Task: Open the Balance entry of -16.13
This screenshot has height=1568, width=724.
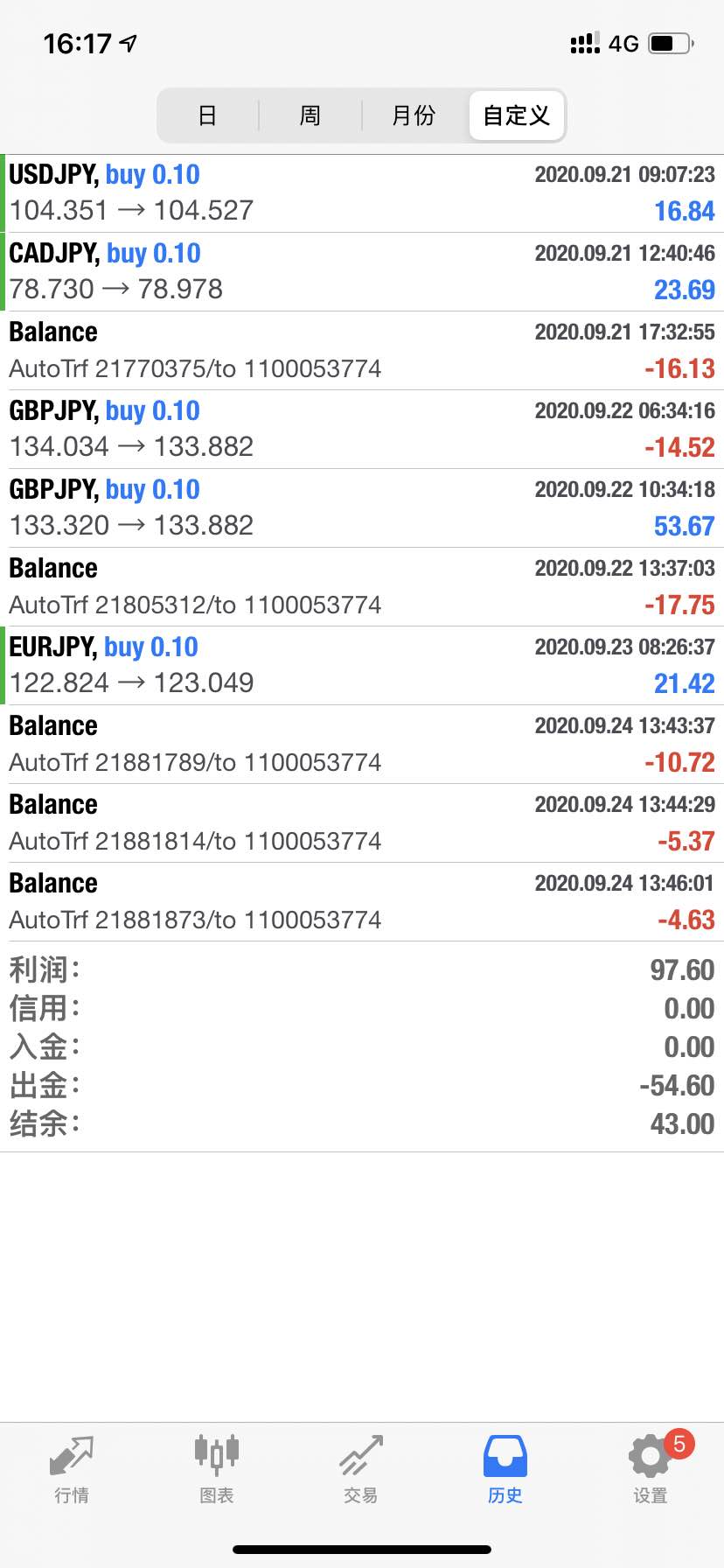Action: click(x=362, y=351)
